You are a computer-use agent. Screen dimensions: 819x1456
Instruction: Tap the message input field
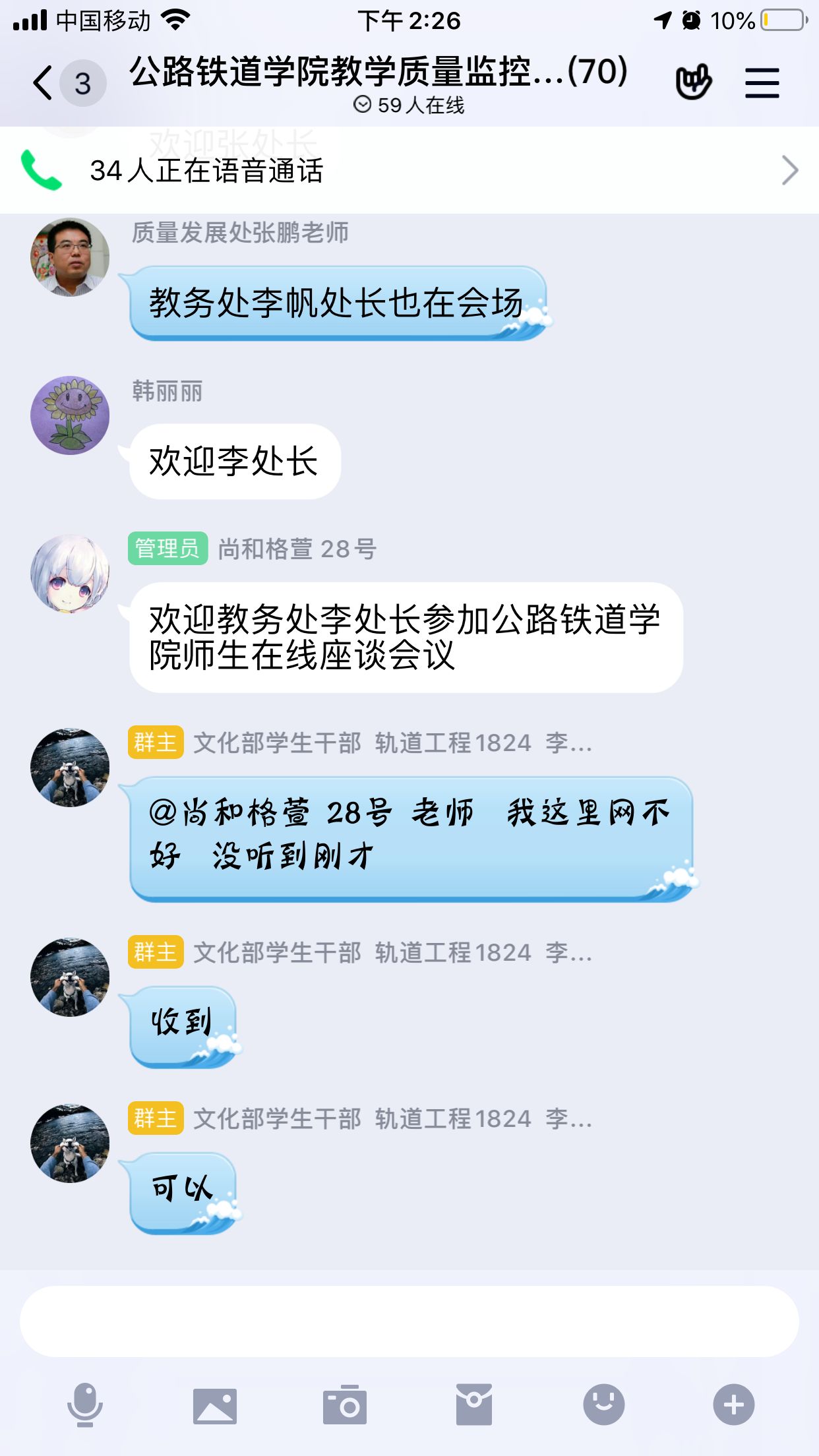[409, 1321]
